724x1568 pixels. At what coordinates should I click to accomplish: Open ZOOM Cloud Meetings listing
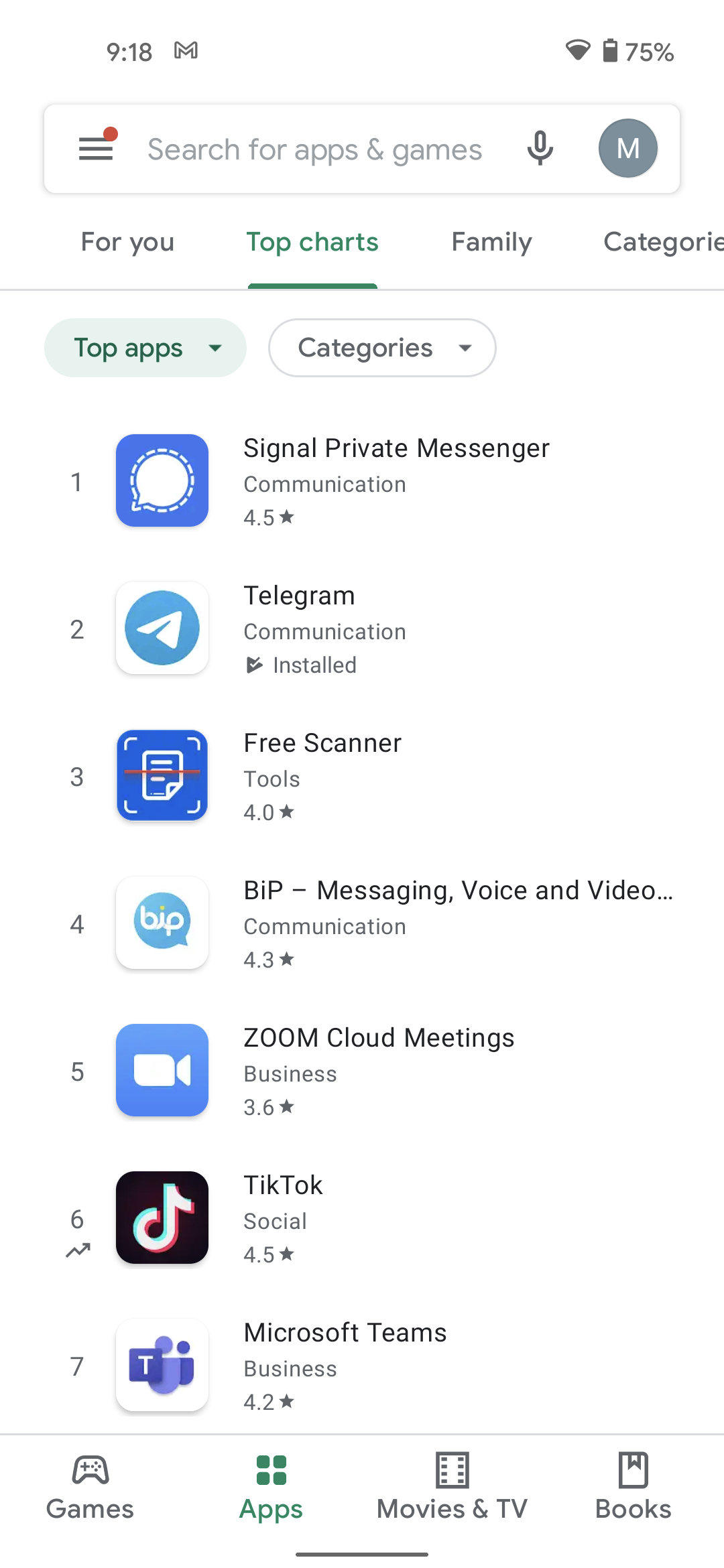362,1071
